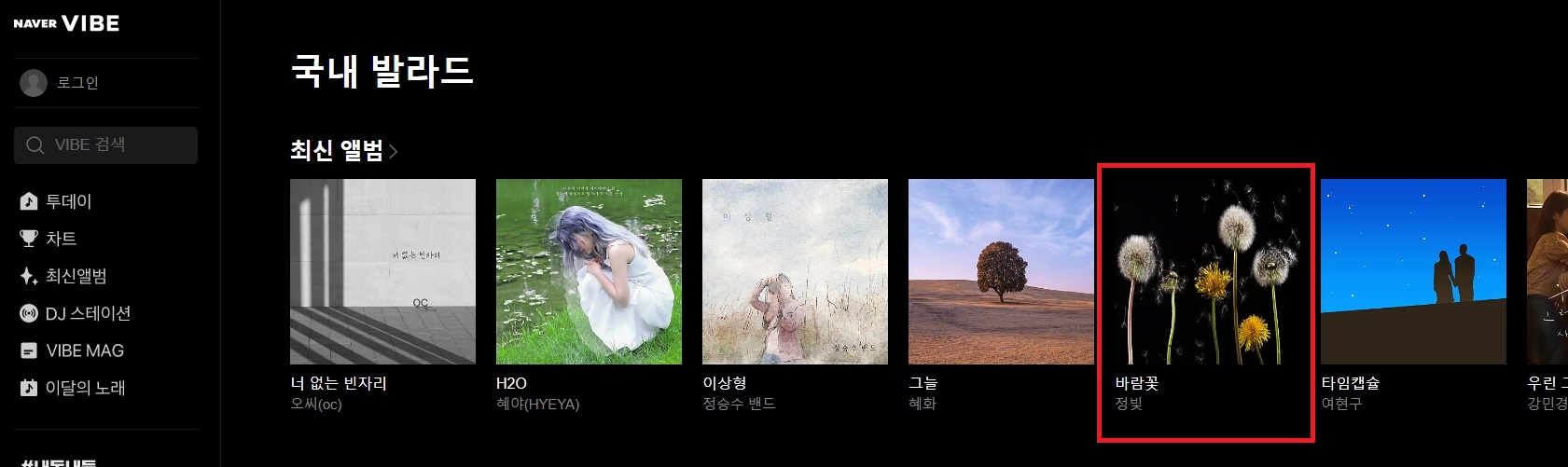Open 이달의 노래
1568x467 pixels.
tap(85, 388)
